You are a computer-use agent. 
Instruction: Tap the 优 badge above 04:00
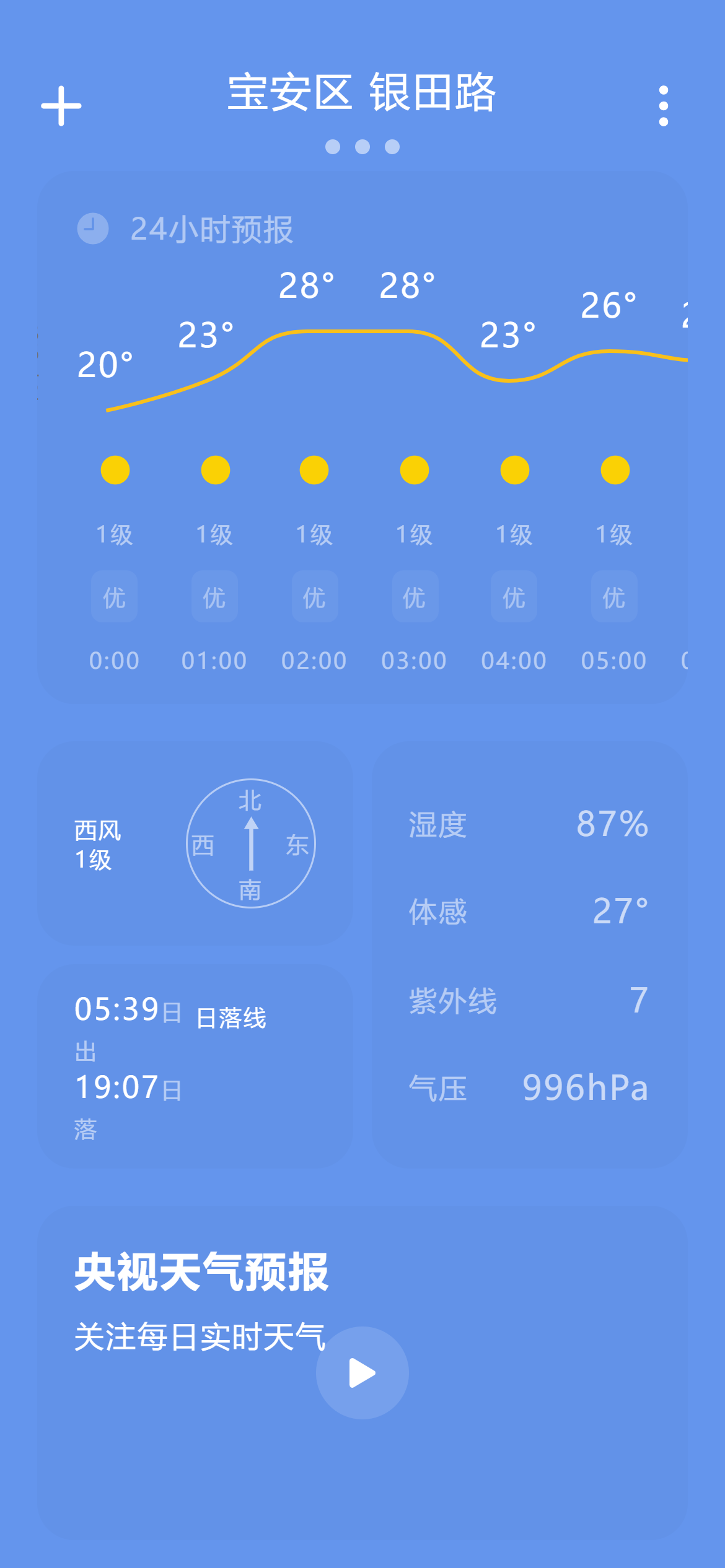pos(514,596)
